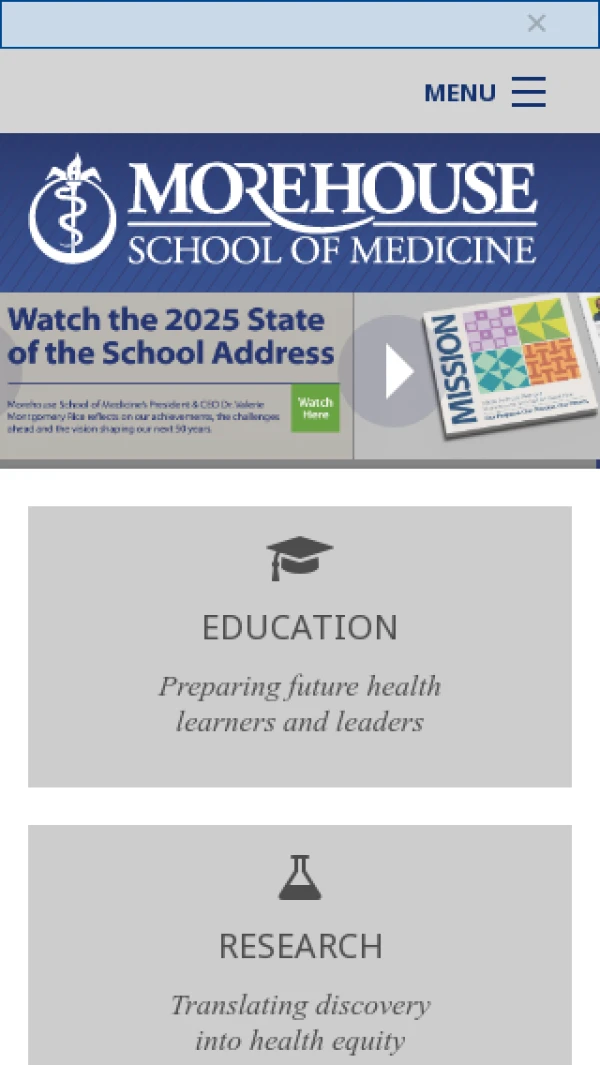This screenshot has width=600, height=1065.
Task: Open the Education card
Action: [x=300, y=646]
